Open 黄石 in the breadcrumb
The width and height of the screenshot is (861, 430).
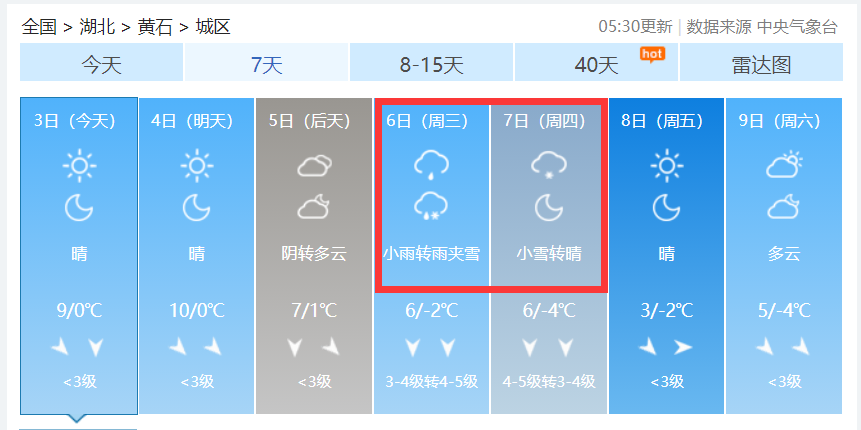(155, 27)
